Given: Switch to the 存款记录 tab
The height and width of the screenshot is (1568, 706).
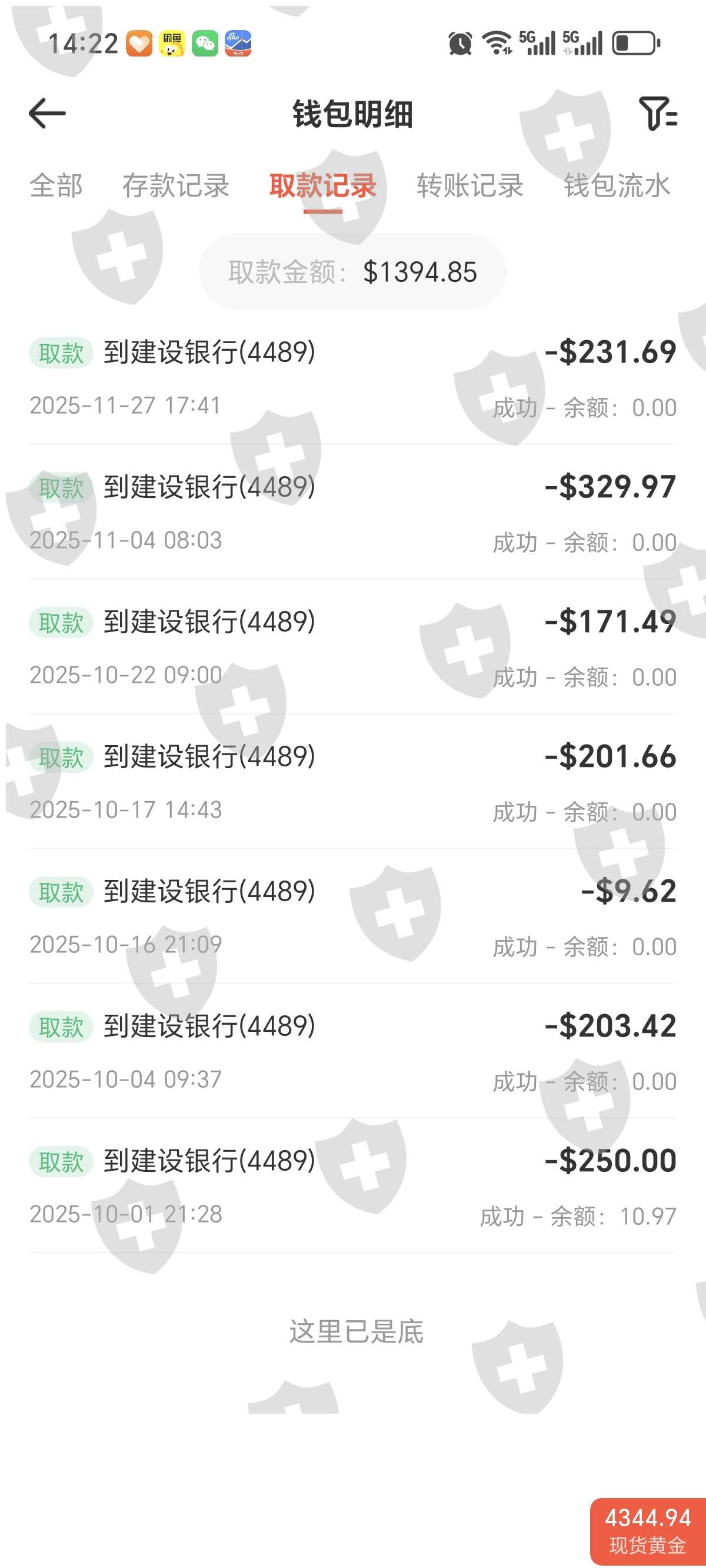Looking at the screenshot, I should coord(176,185).
